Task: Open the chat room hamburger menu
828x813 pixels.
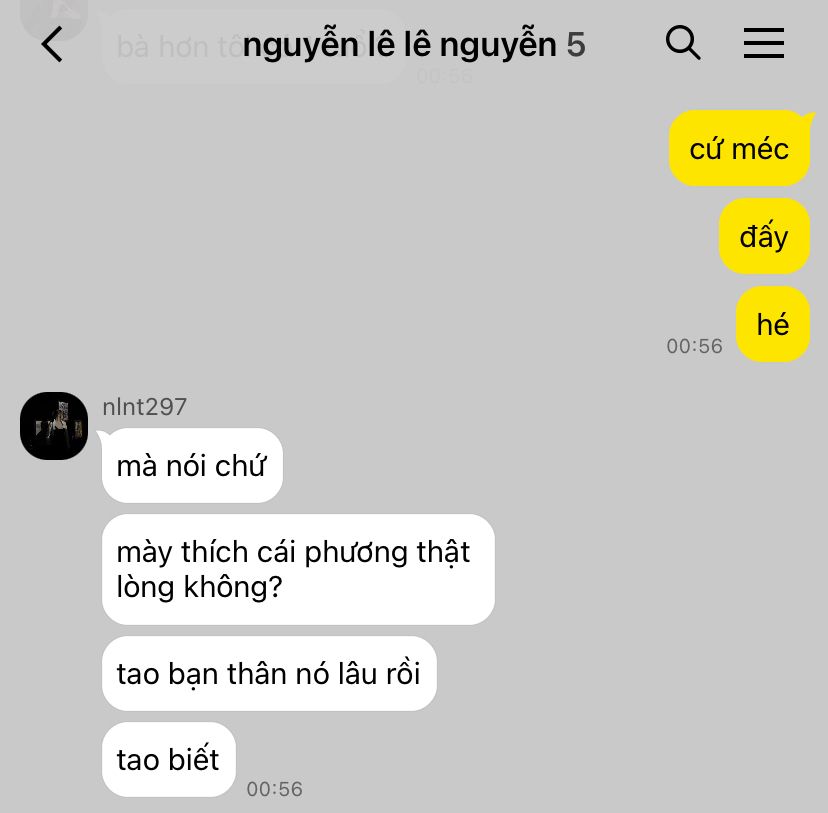Action: [764, 43]
